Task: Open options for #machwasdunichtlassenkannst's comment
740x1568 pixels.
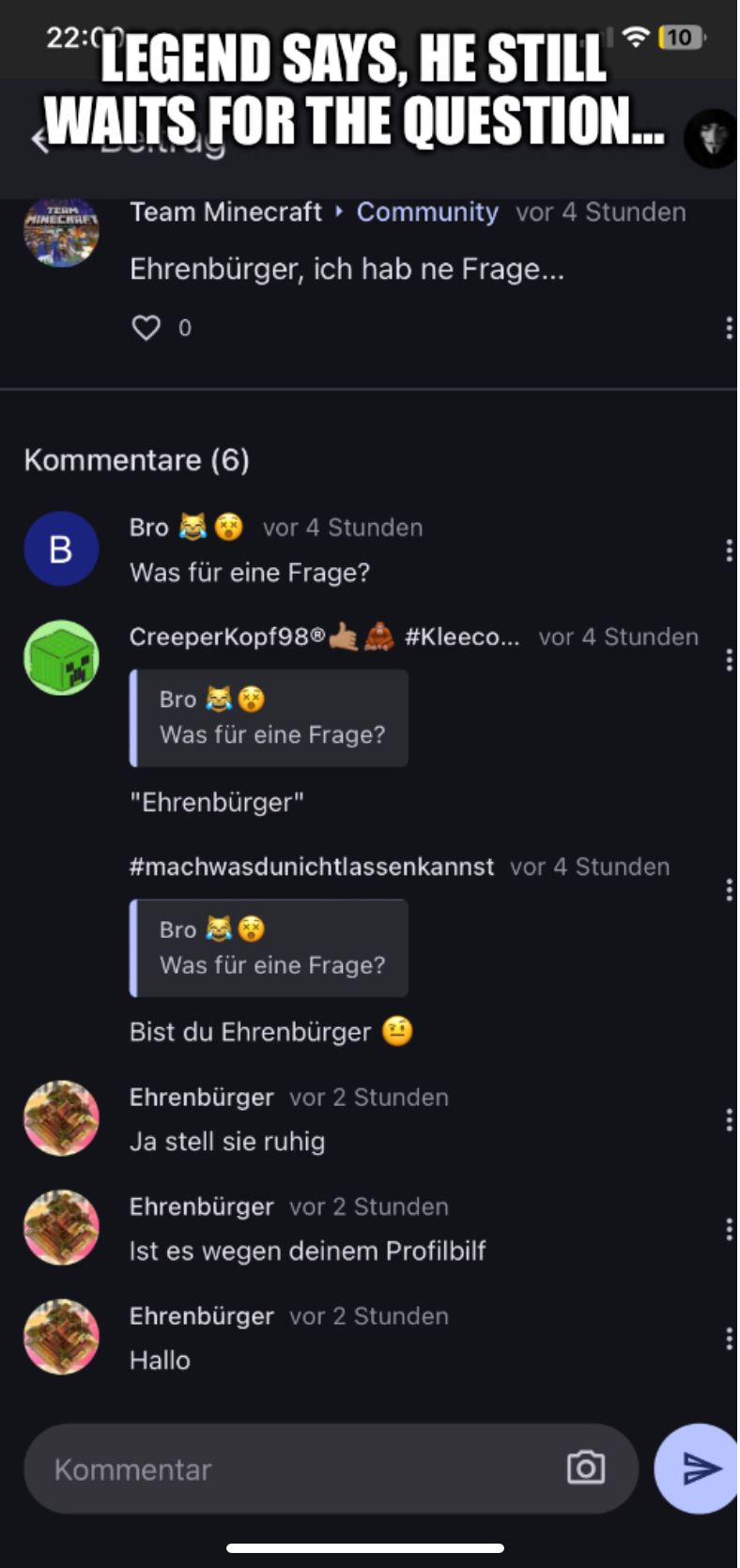Action: 729,889
